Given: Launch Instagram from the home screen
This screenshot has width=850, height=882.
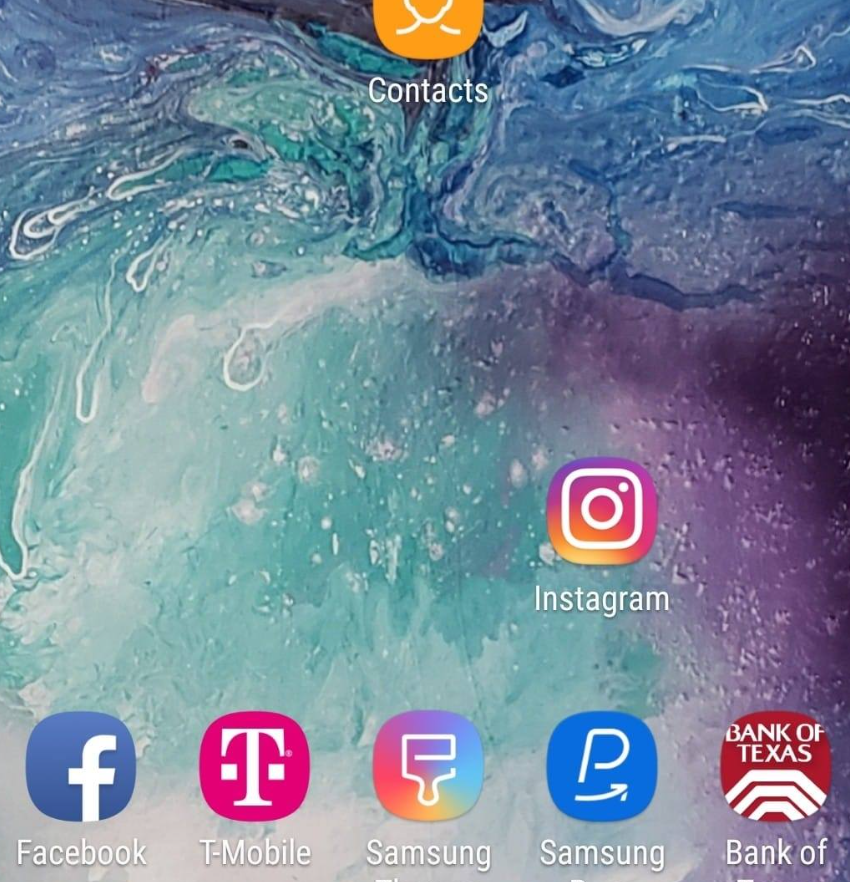Looking at the screenshot, I should tap(601, 512).
